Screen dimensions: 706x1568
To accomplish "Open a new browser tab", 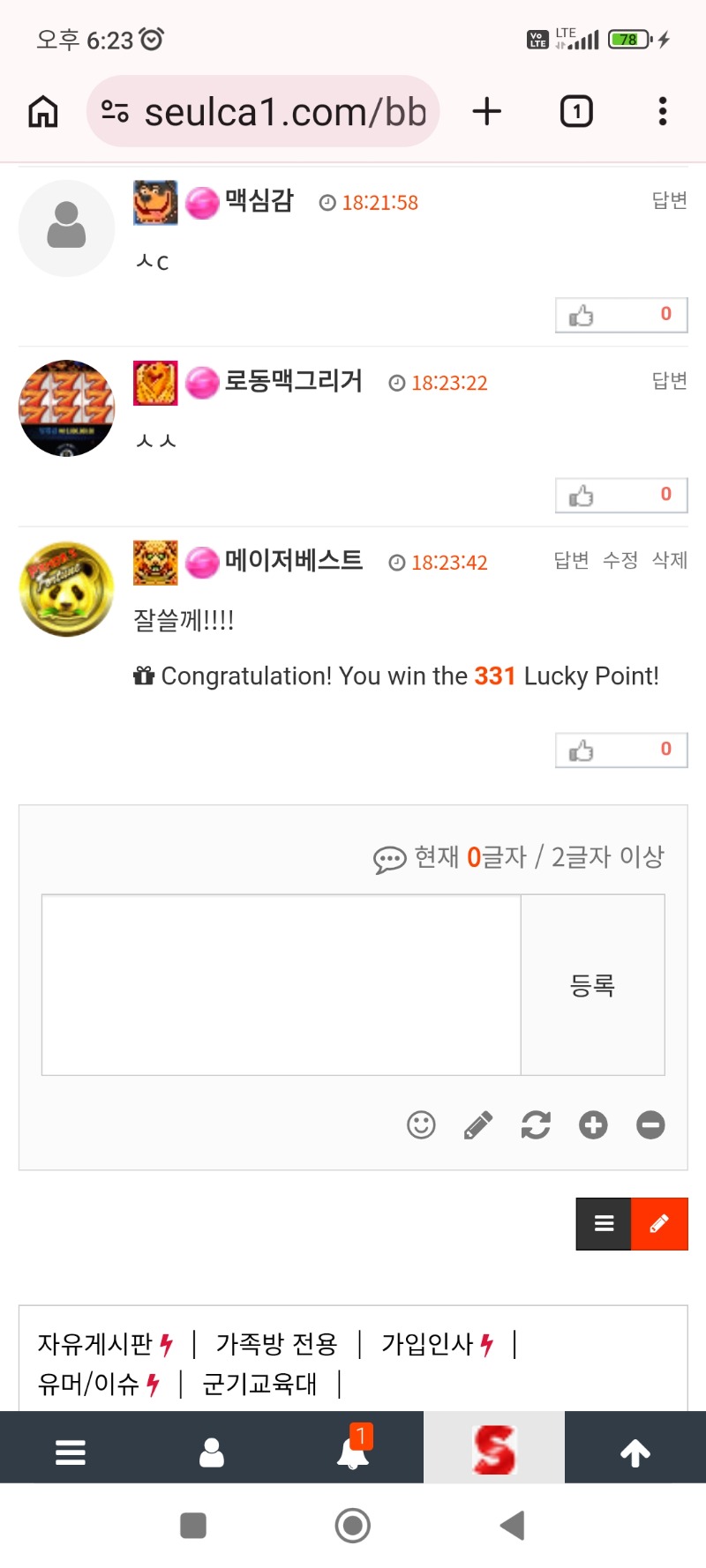I will click(x=486, y=112).
